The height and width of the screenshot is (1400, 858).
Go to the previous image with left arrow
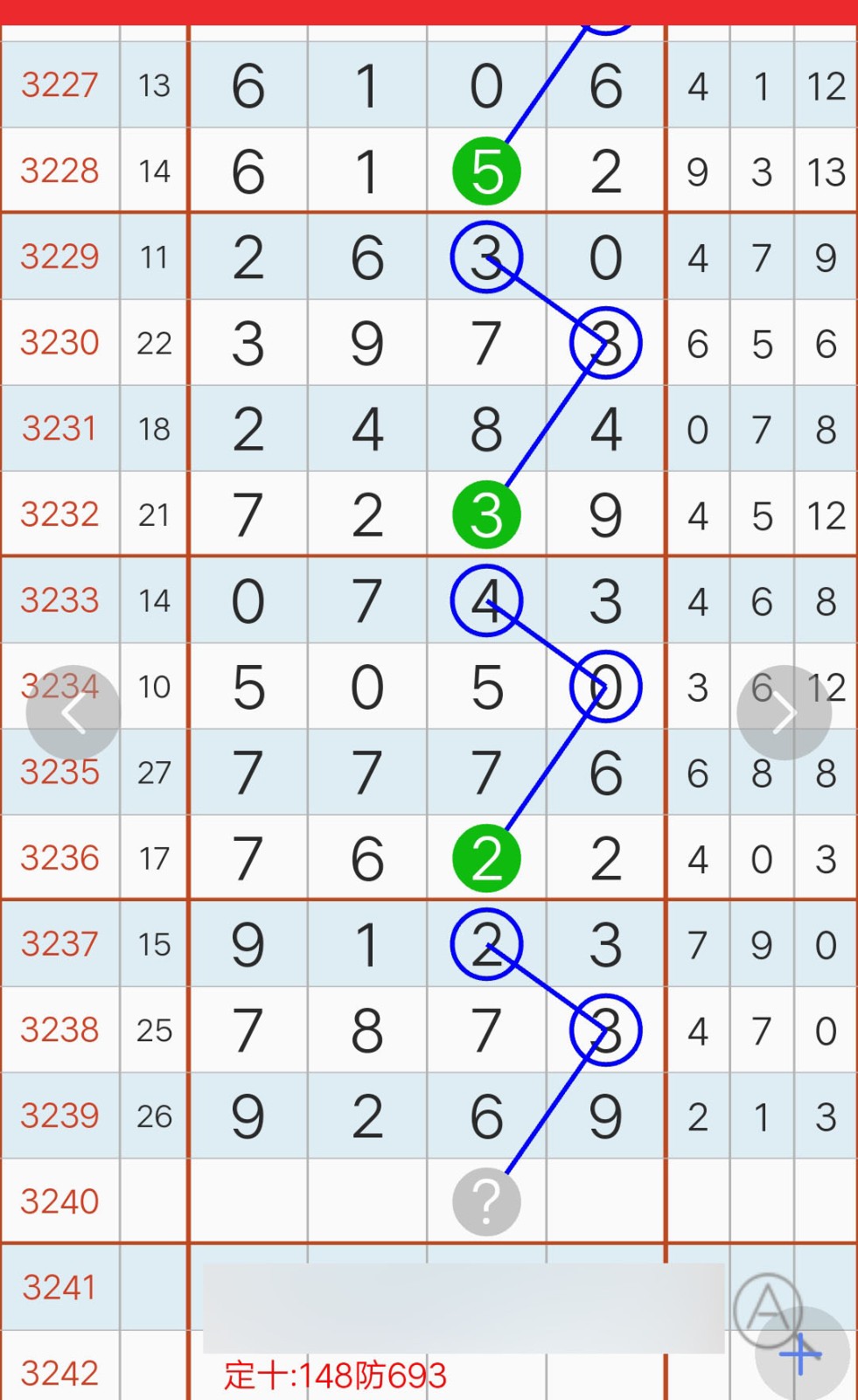[x=73, y=713]
